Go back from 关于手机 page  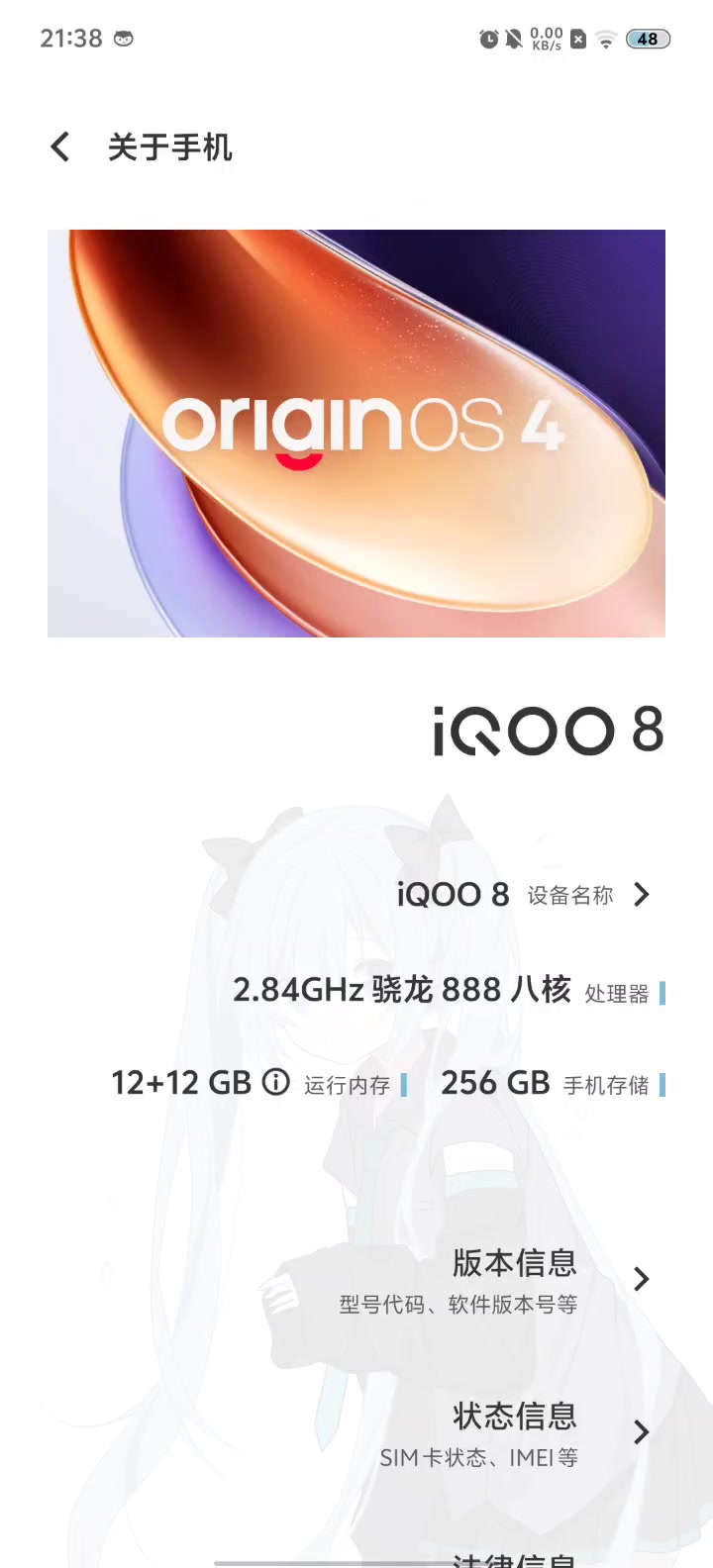tap(60, 147)
